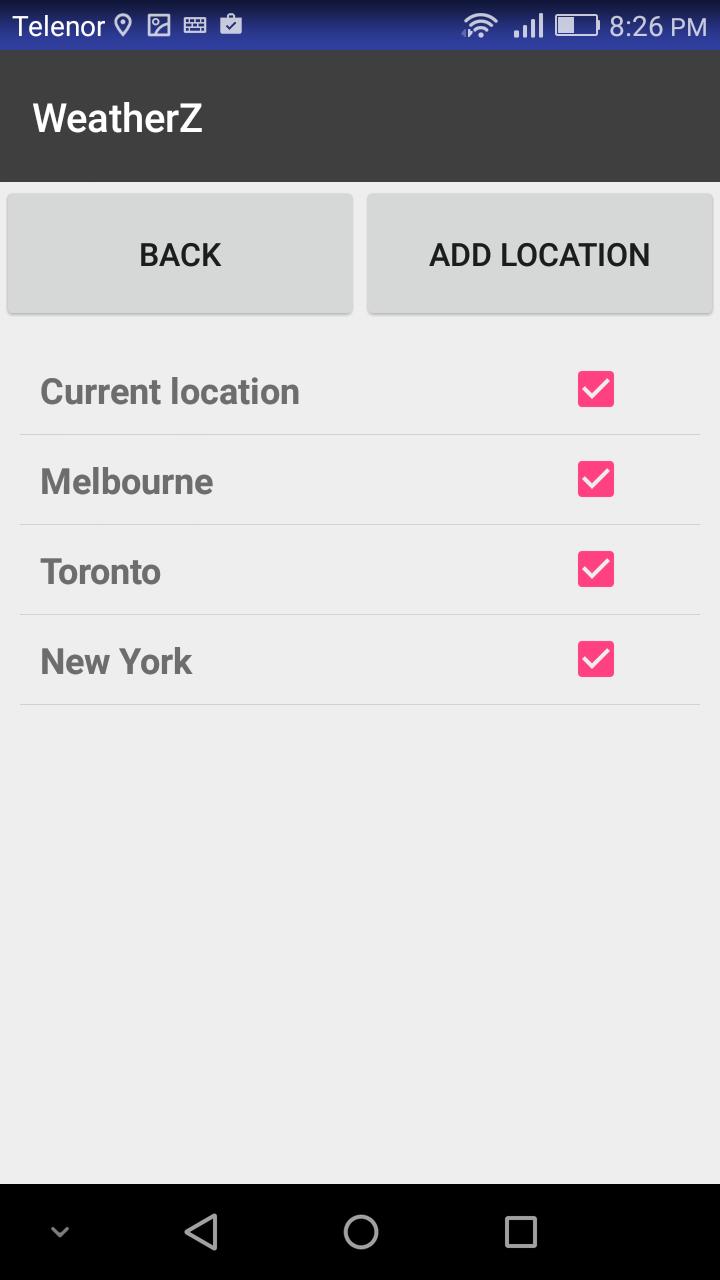Deselect the Melbourne checkbox
This screenshot has height=1280, width=720.
[596, 479]
